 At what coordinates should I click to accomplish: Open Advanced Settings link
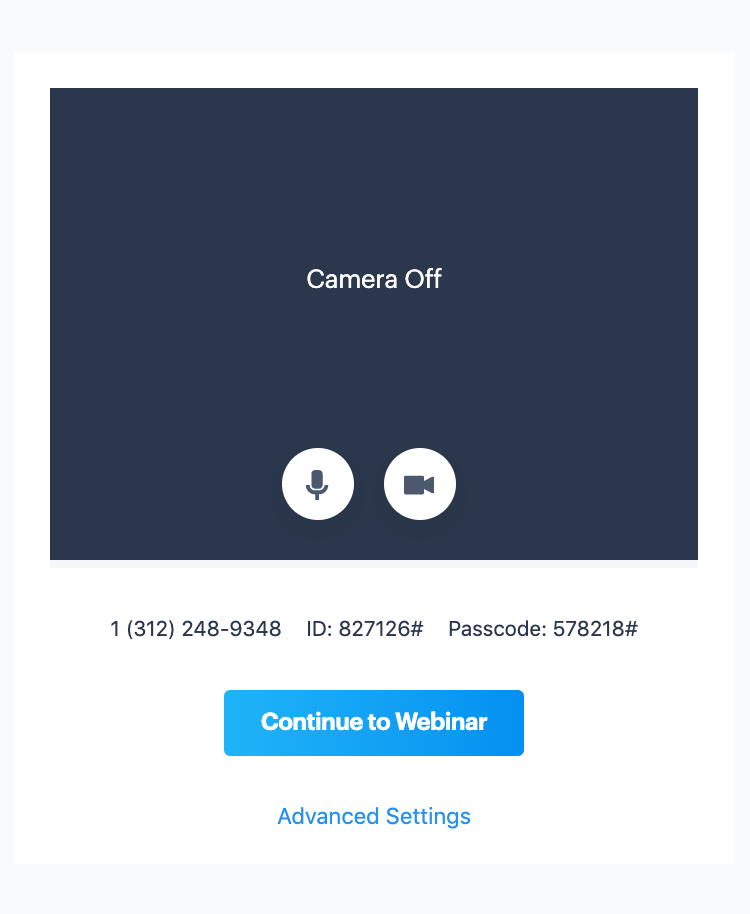click(374, 816)
